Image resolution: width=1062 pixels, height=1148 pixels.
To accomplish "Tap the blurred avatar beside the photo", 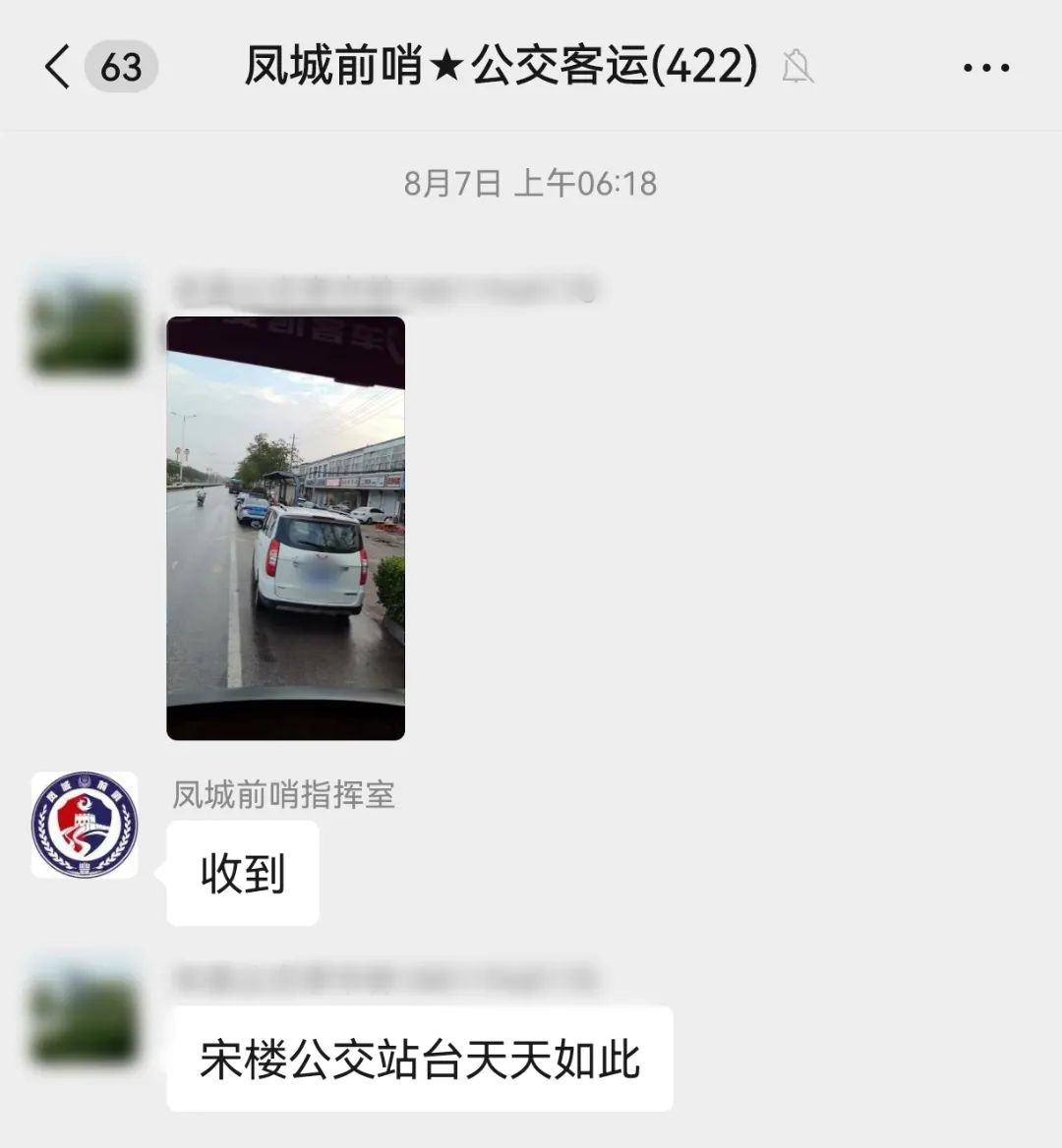I will [x=85, y=319].
